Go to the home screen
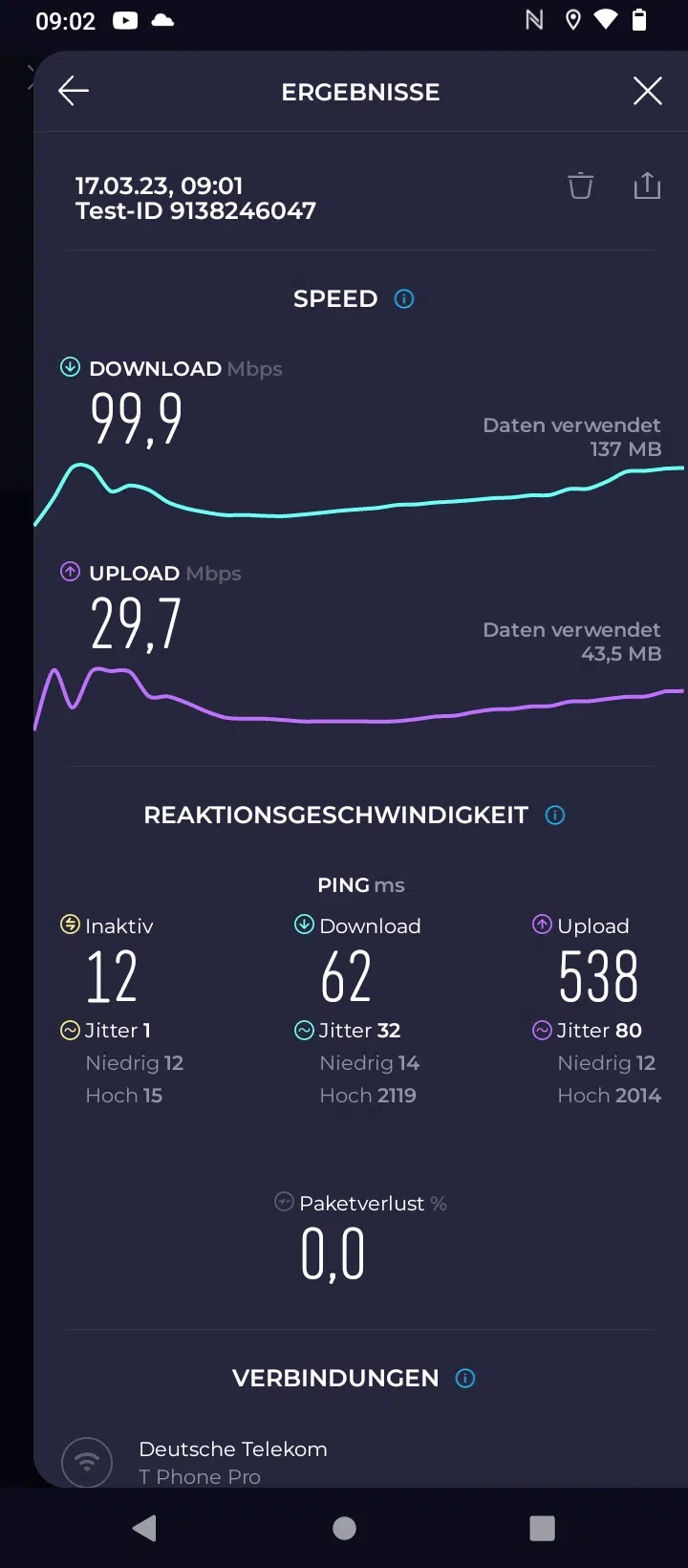The height and width of the screenshot is (1568, 688). pyautogui.click(x=344, y=1528)
